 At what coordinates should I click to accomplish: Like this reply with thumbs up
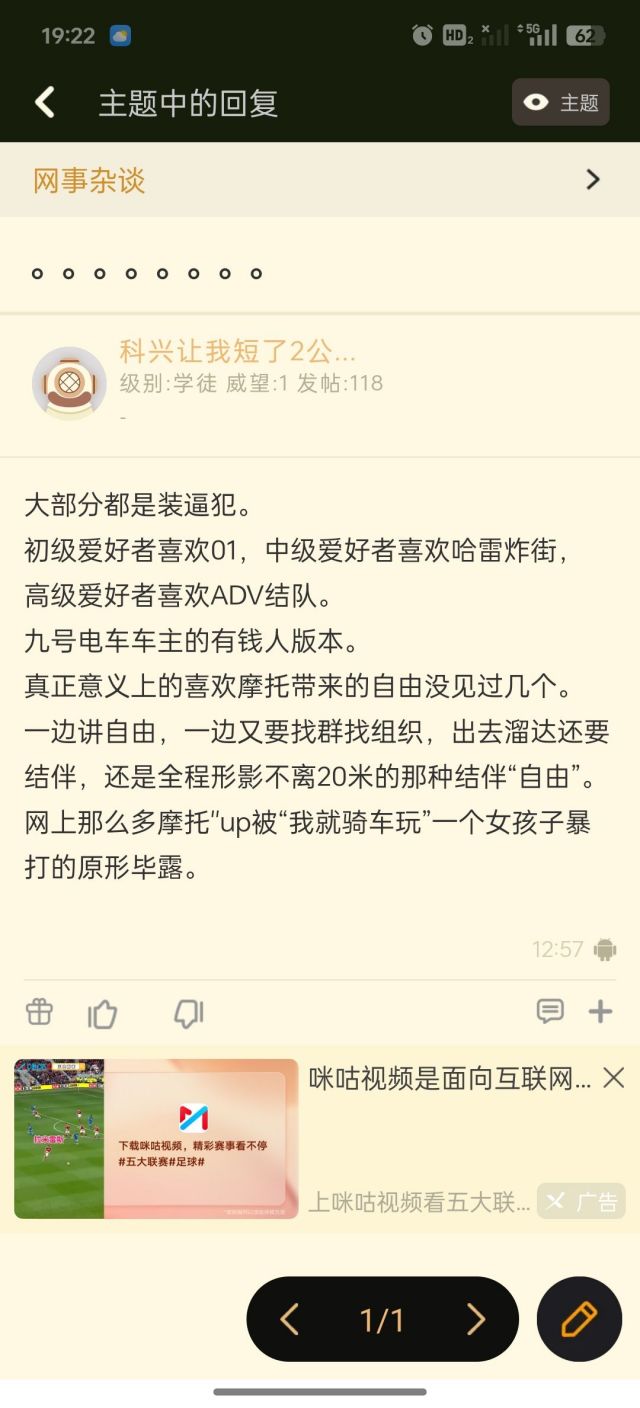103,1014
